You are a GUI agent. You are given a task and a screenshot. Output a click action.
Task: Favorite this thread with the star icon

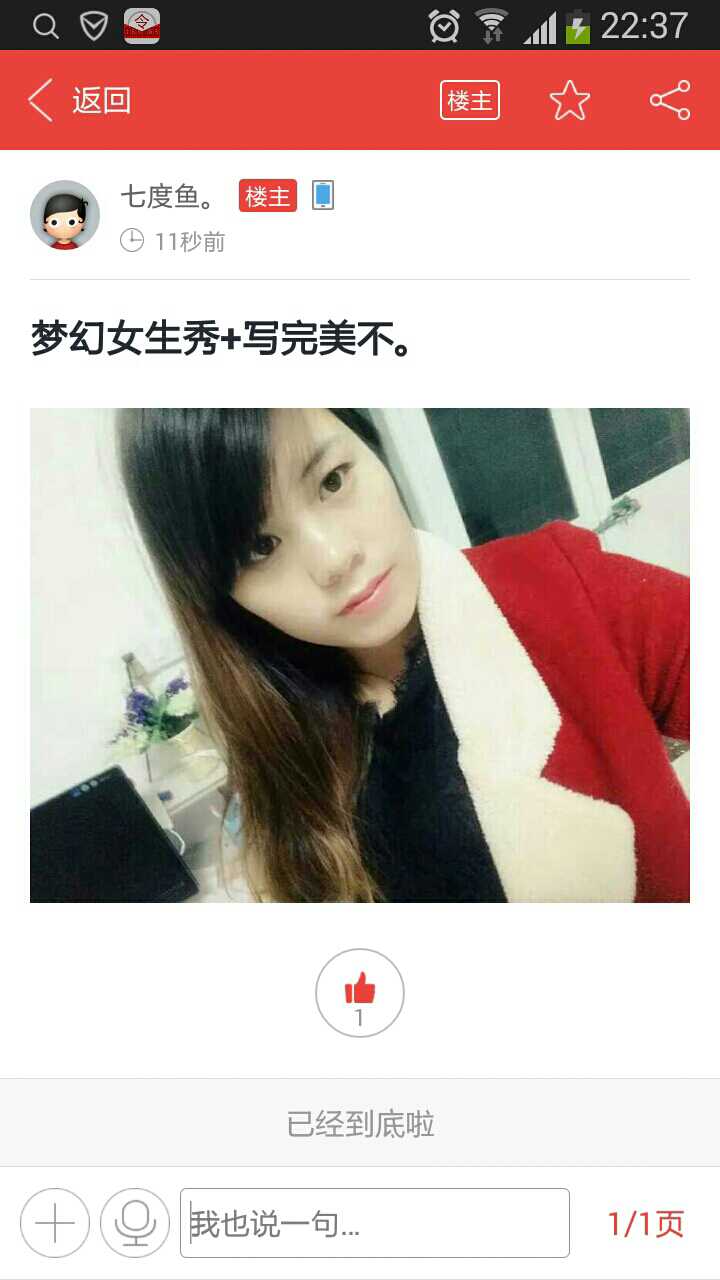[570, 101]
